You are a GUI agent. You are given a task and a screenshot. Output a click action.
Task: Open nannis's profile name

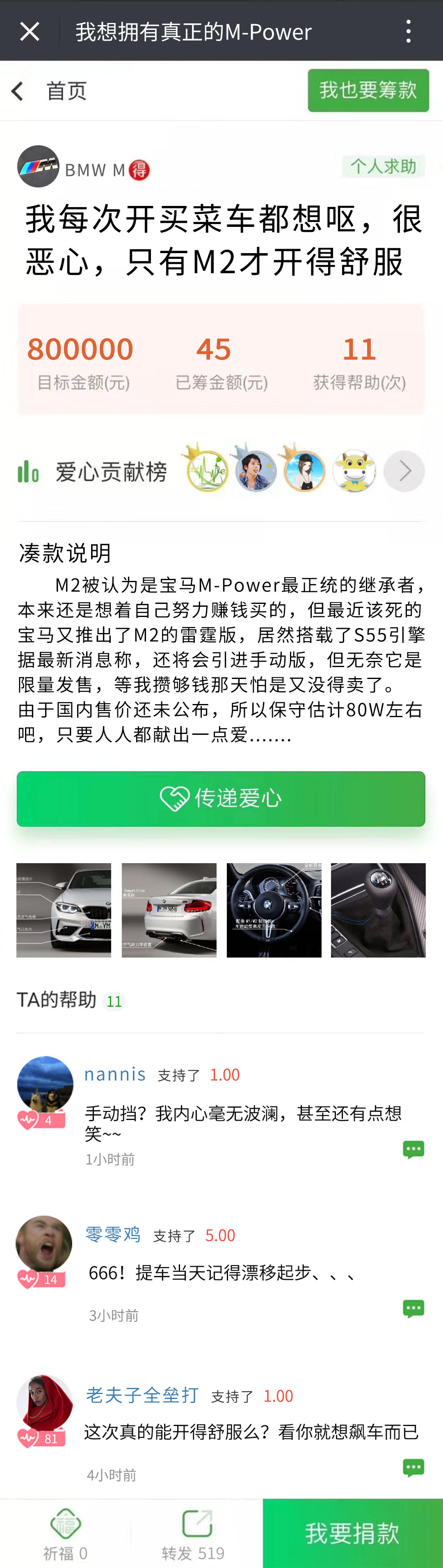pos(115,1074)
